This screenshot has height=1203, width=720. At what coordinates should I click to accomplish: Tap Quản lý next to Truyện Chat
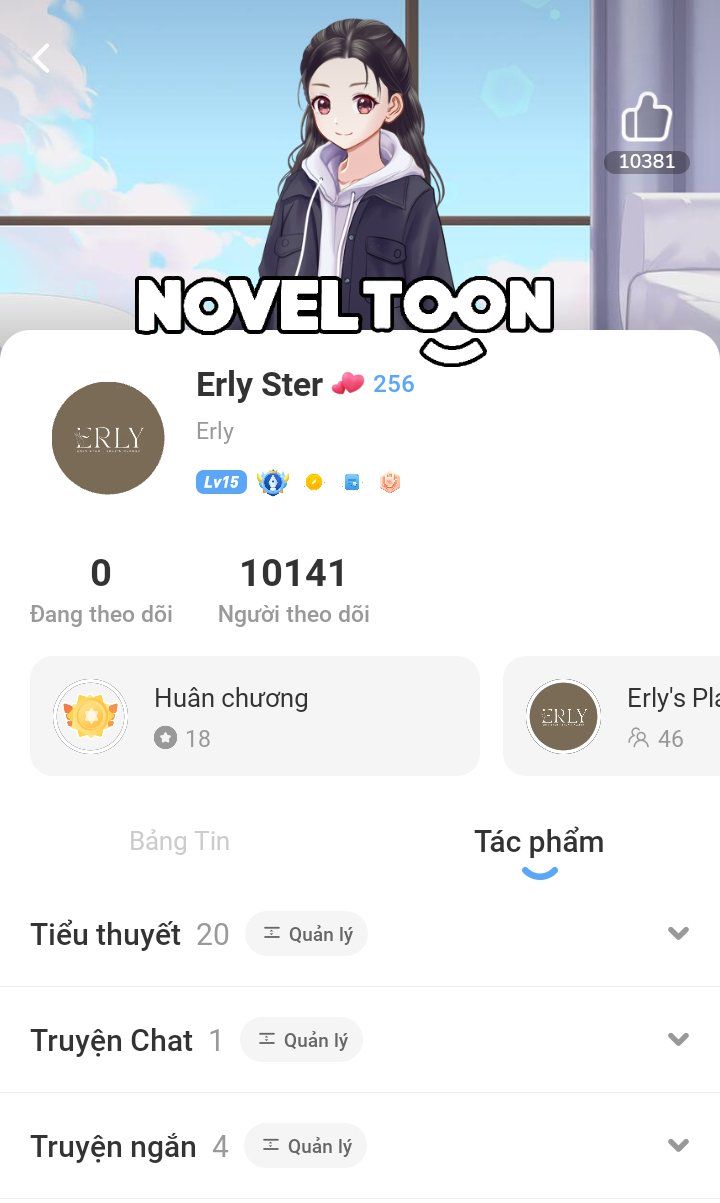tap(302, 1040)
